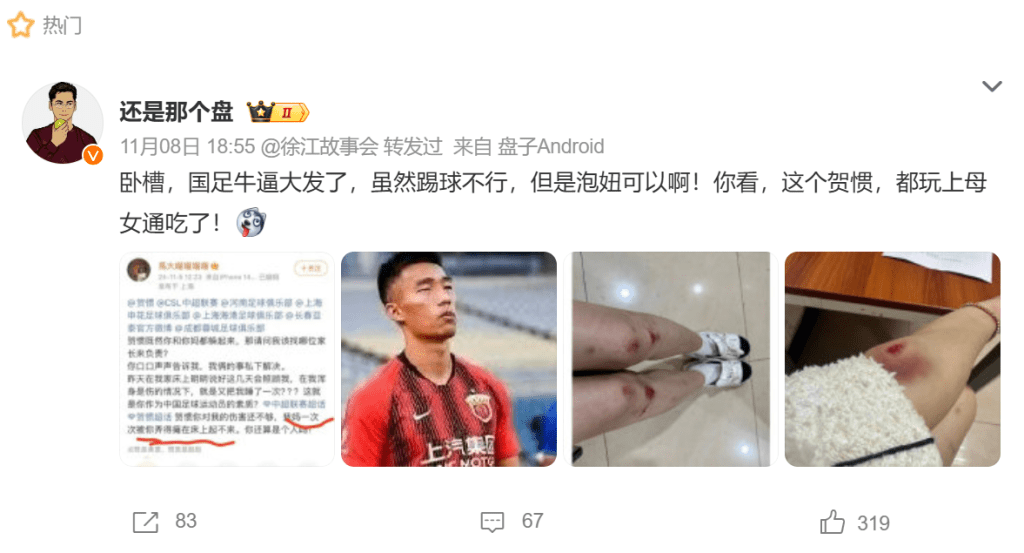Open 还是那个盘's profile avatar
Screen dimensions: 1024x553
click(x=62, y=122)
